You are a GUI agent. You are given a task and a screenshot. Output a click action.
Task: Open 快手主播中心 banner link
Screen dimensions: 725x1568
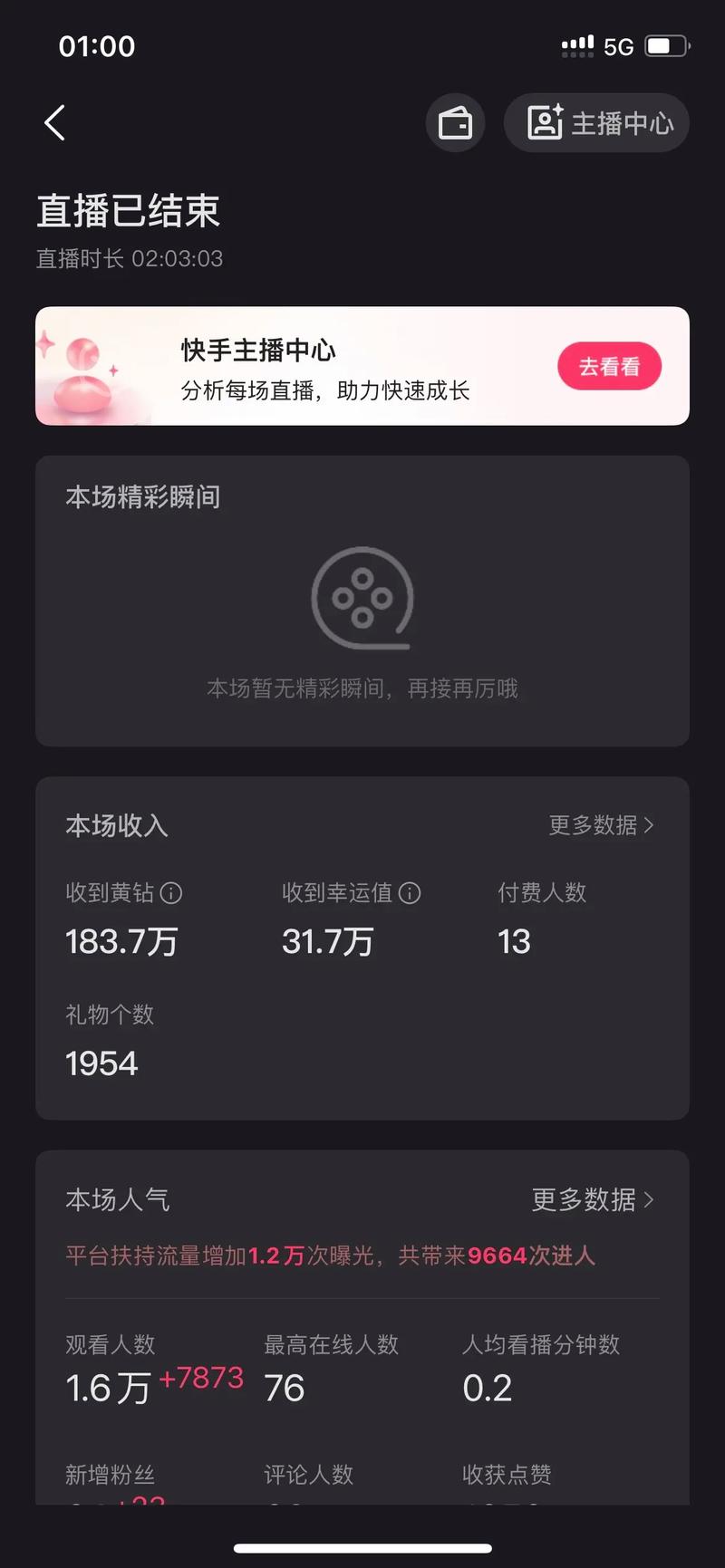click(609, 367)
